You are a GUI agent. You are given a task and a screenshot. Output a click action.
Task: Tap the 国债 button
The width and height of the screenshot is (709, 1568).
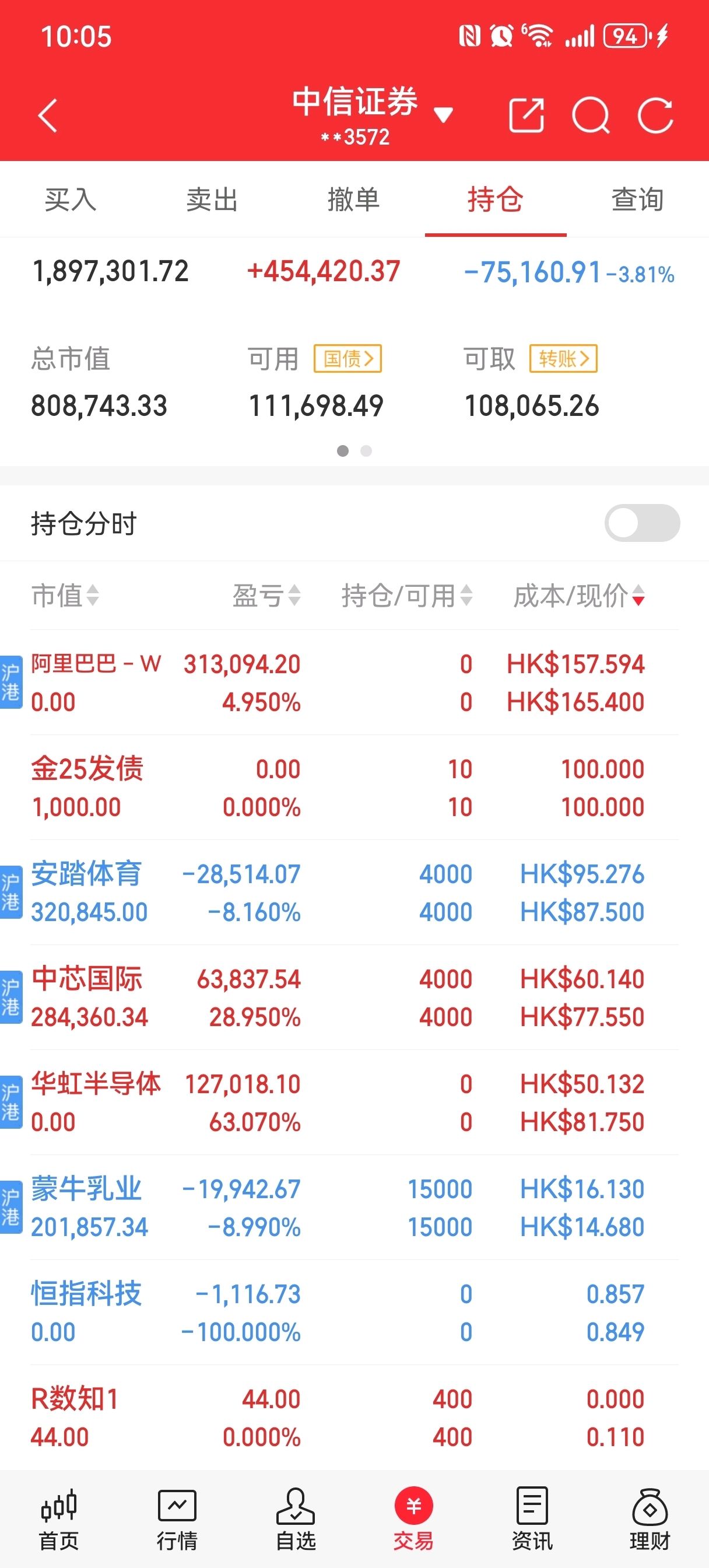348,359
